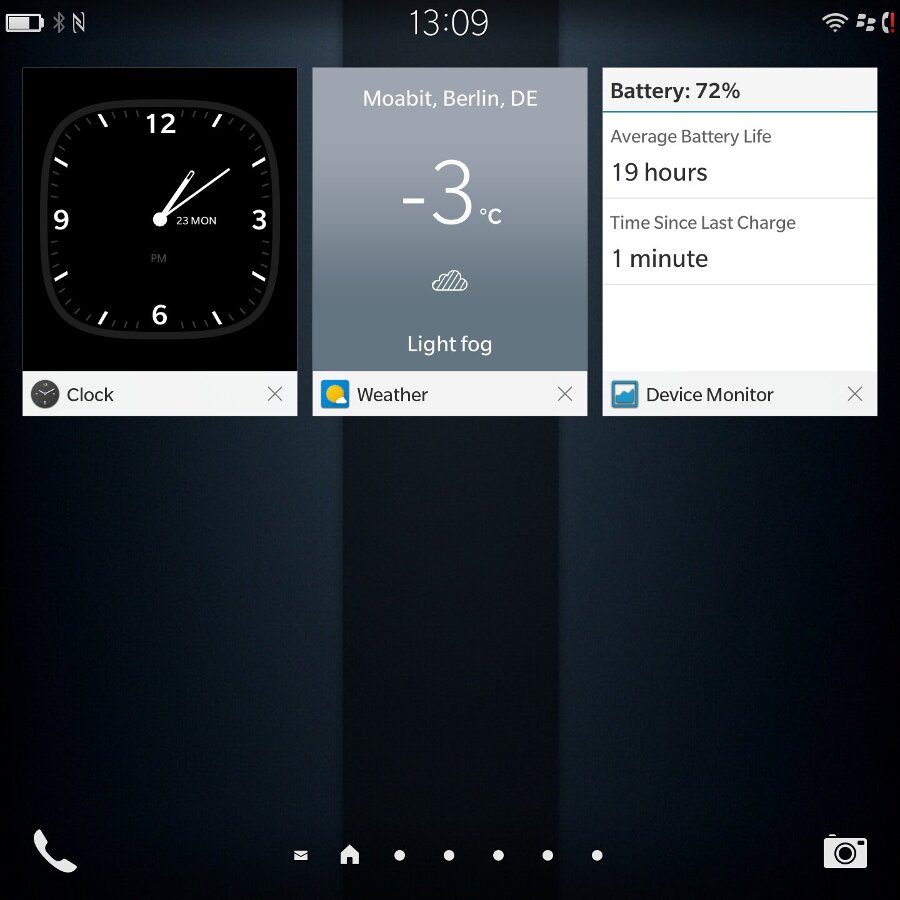Close the Device Monitor app

click(855, 394)
